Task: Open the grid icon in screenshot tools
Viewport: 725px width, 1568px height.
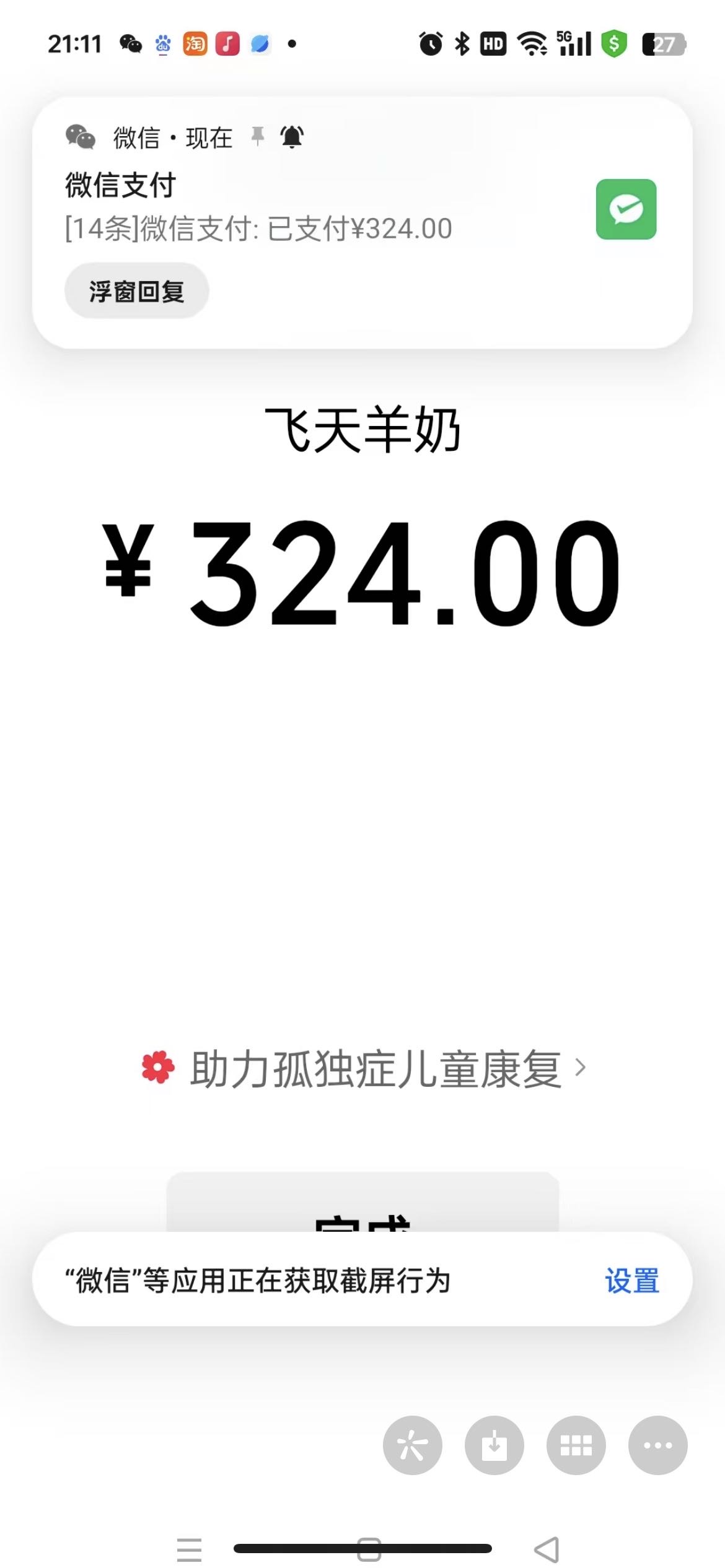Action: tap(576, 1445)
